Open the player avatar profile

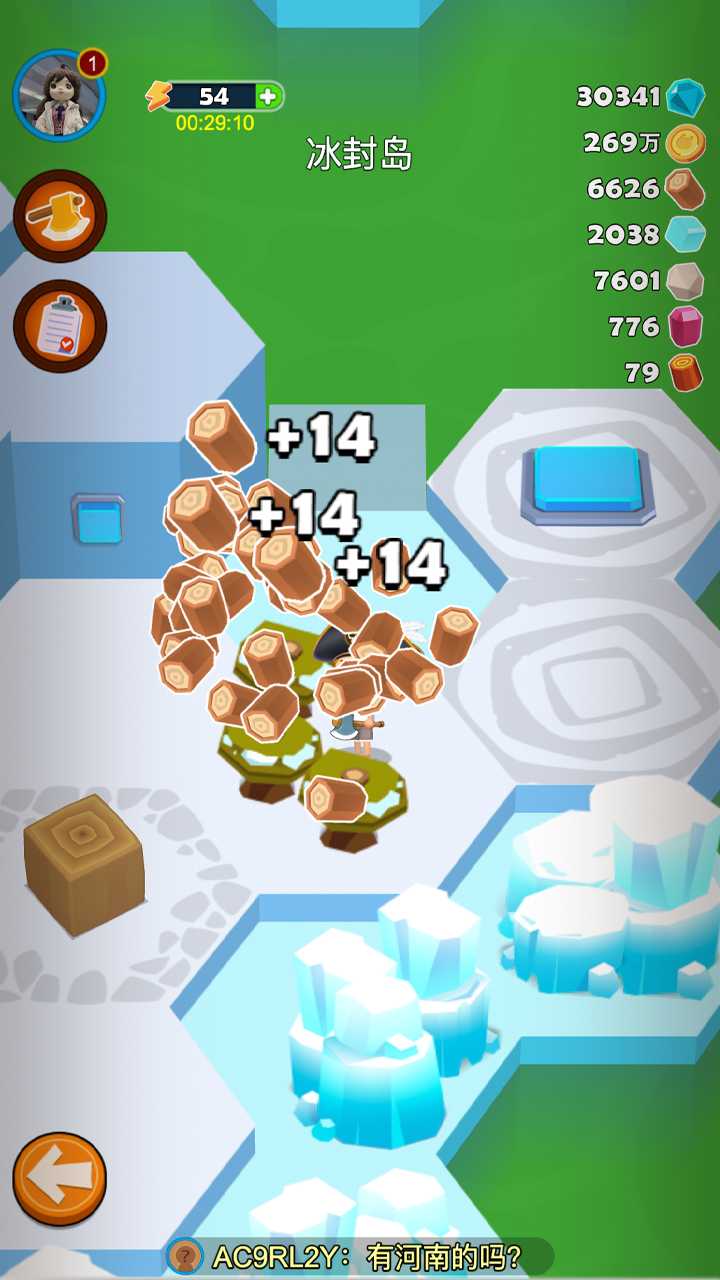(59, 96)
